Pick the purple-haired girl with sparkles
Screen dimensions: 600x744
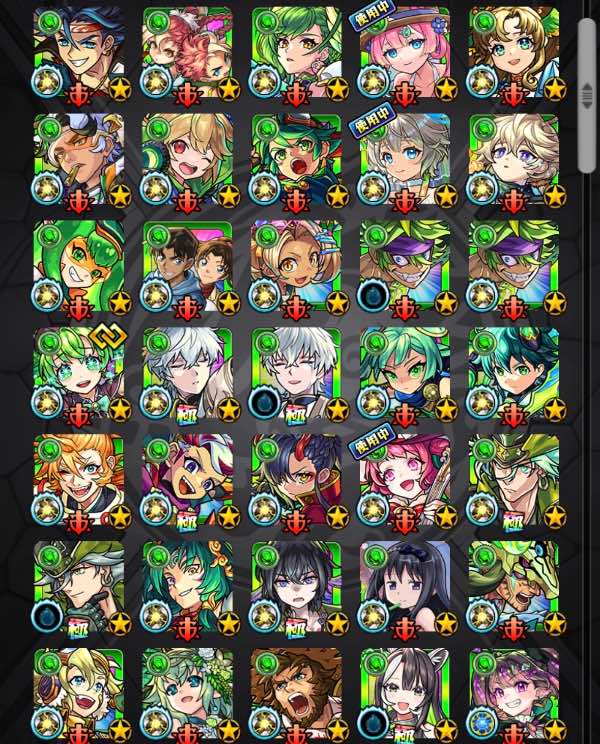(515, 696)
